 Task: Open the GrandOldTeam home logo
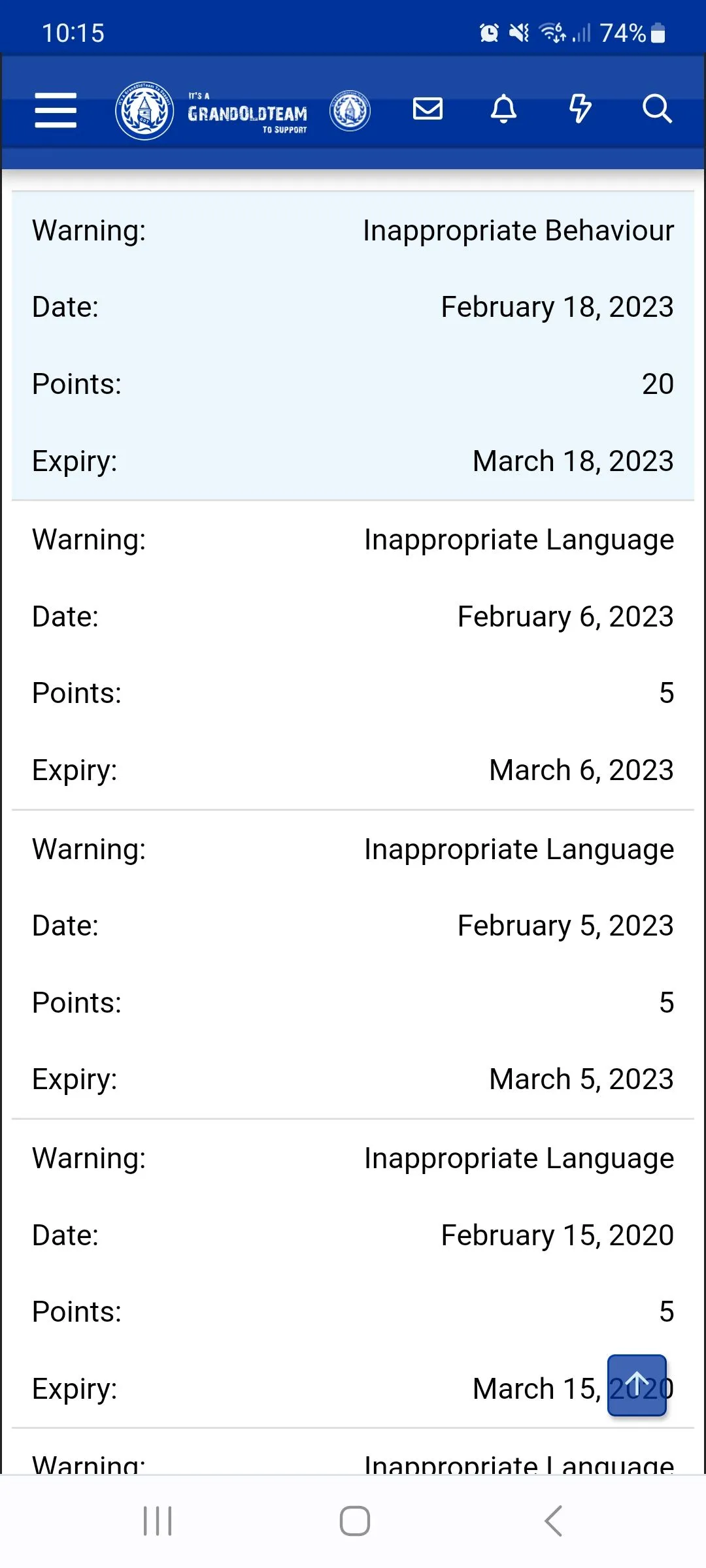[x=243, y=111]
